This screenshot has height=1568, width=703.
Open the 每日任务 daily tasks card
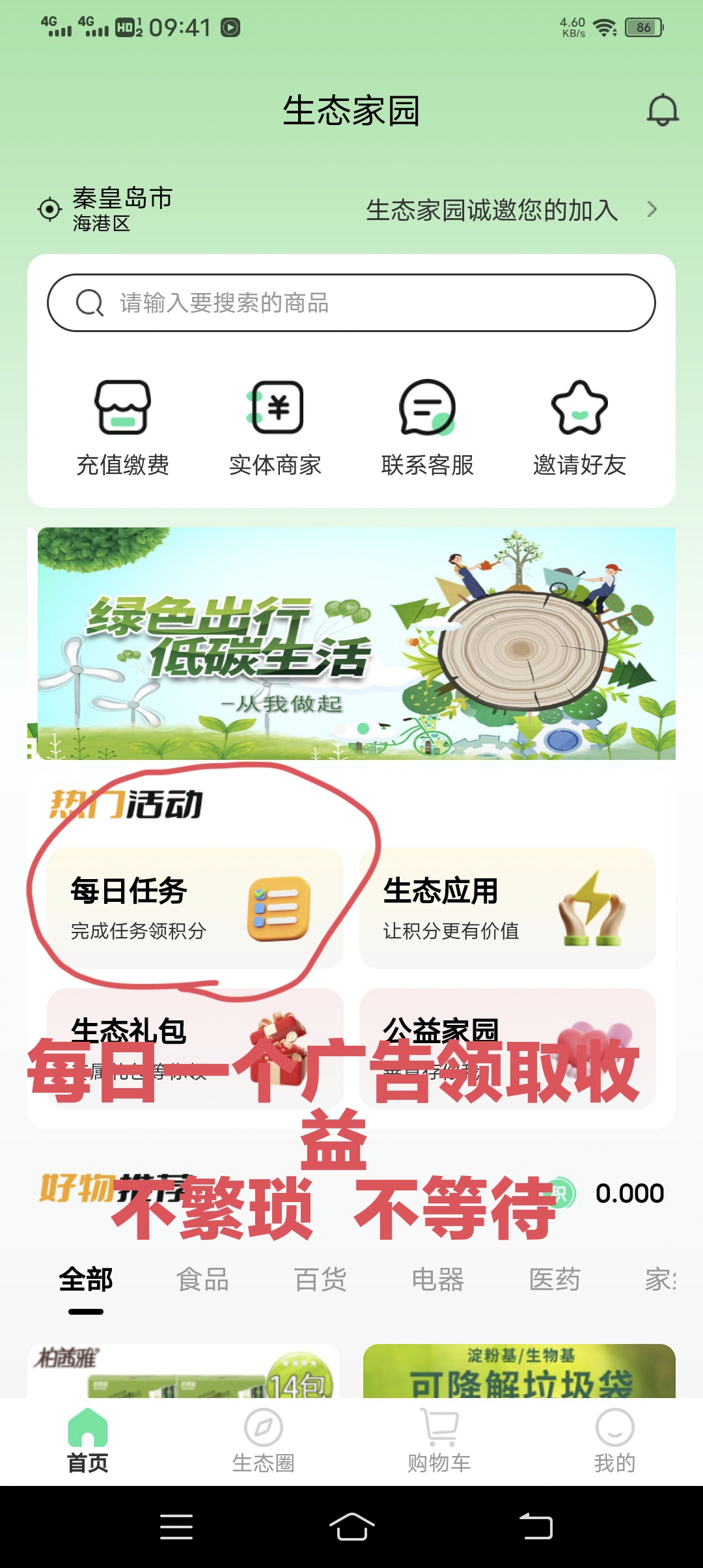(x=195, y=908)
